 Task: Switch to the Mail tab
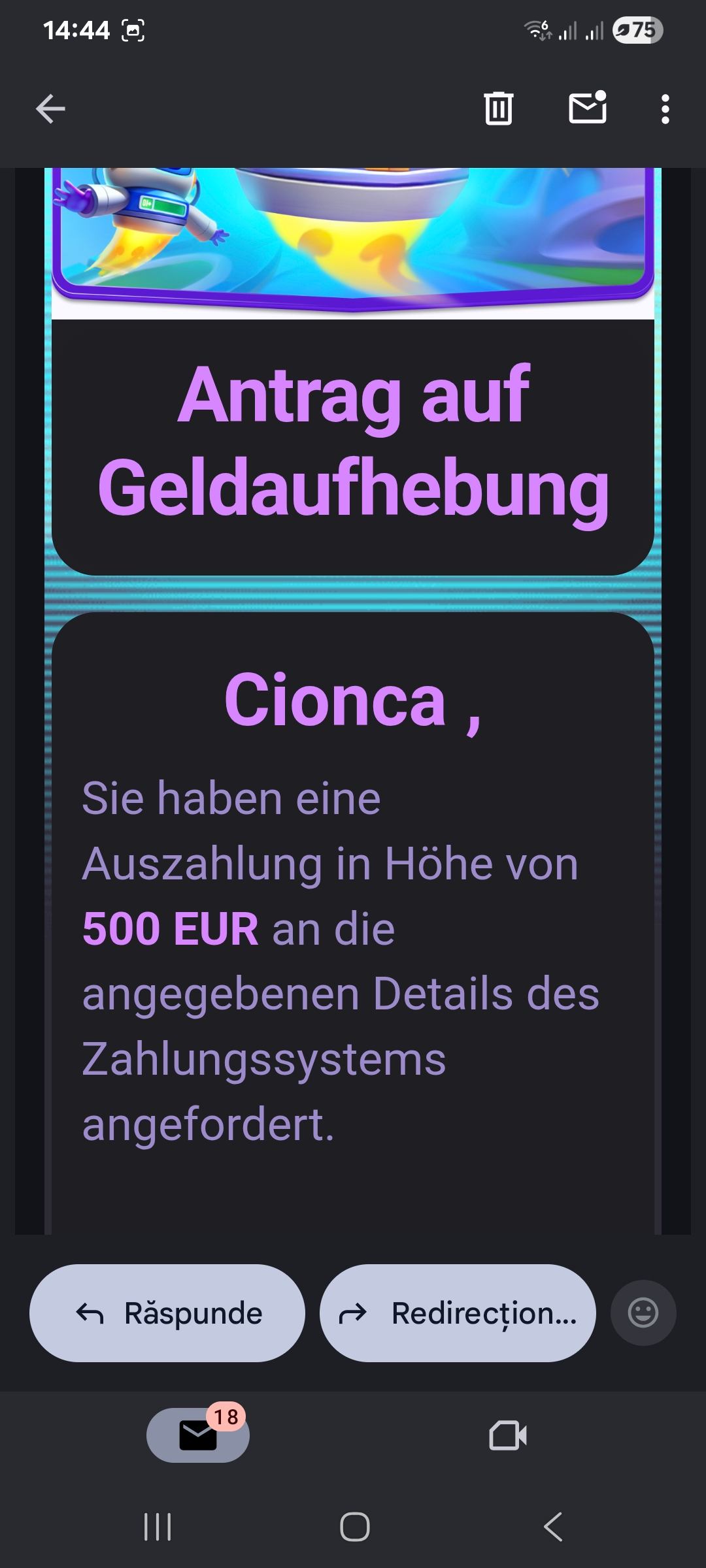[198, 1435]
